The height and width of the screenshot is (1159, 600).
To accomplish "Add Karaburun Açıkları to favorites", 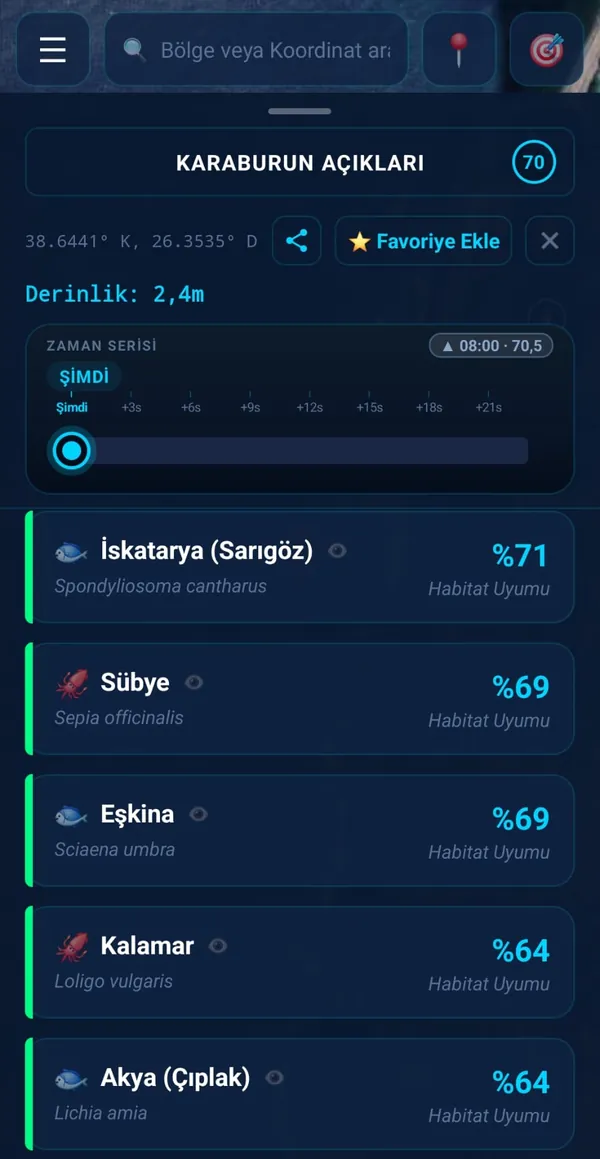I will tap(423, 241).
